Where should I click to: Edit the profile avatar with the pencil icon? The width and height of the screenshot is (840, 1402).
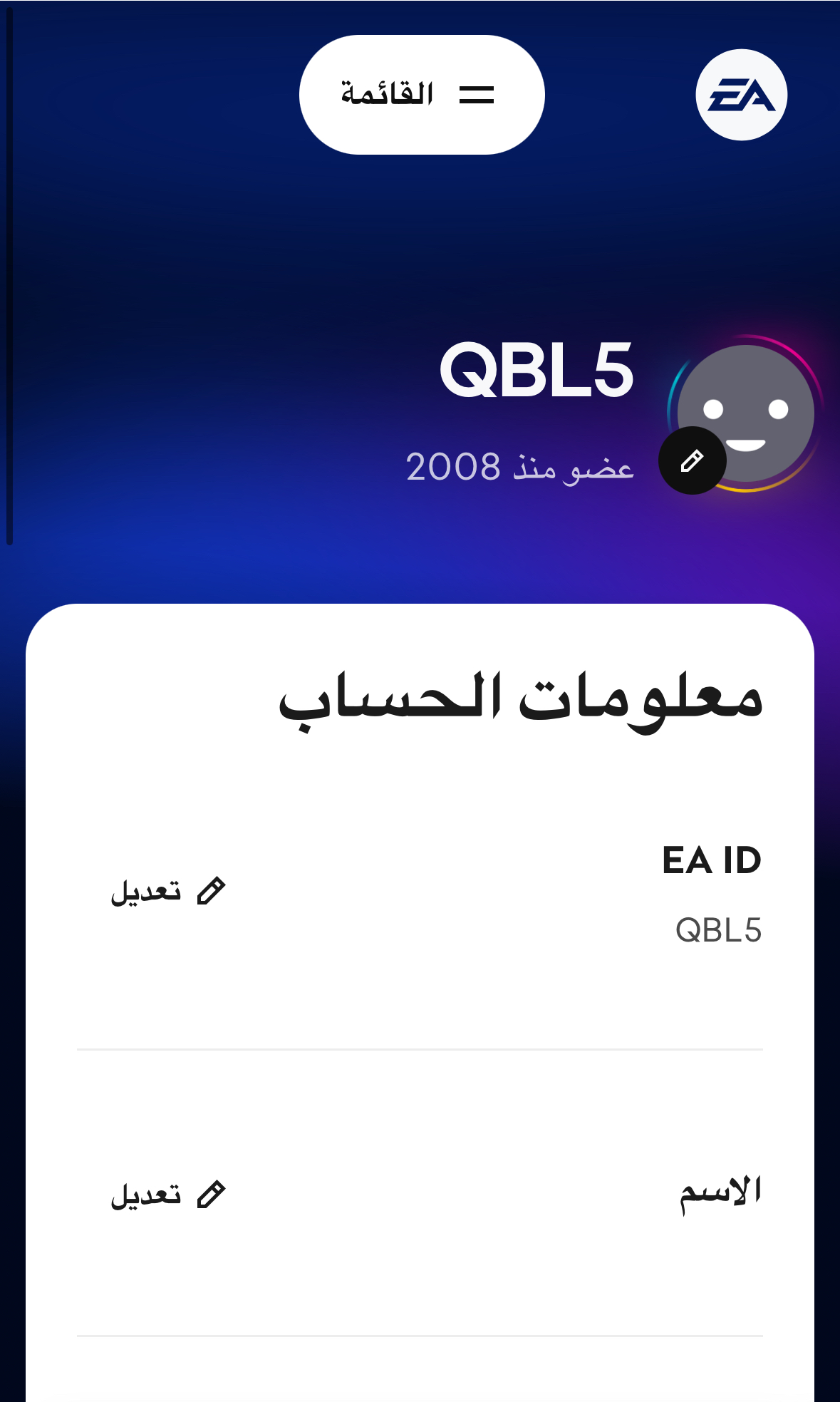pyautogui.click(x=692, y=460)
